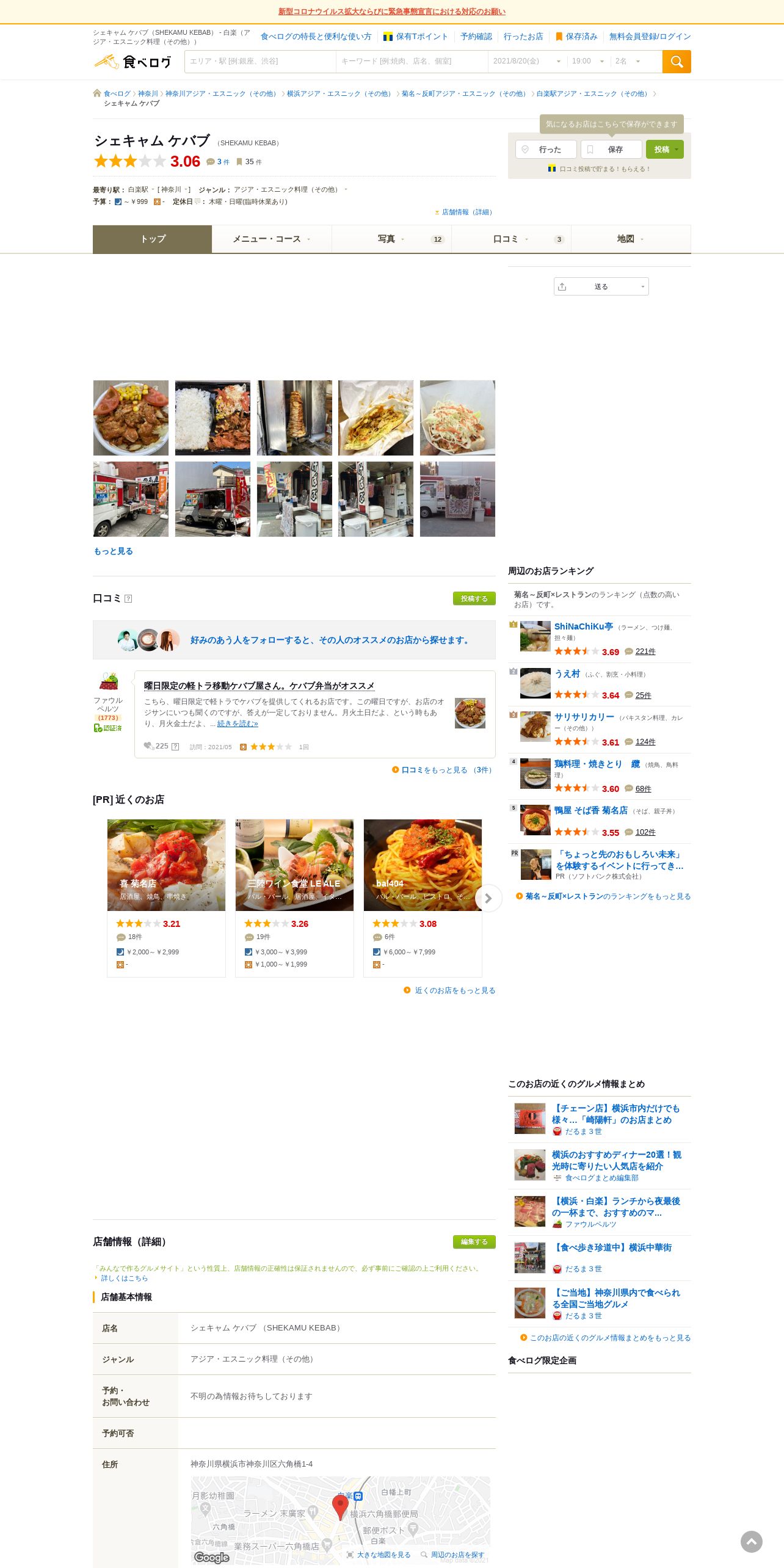
Task: Save this restaurant with 保存 button
Action: [611, 150]
